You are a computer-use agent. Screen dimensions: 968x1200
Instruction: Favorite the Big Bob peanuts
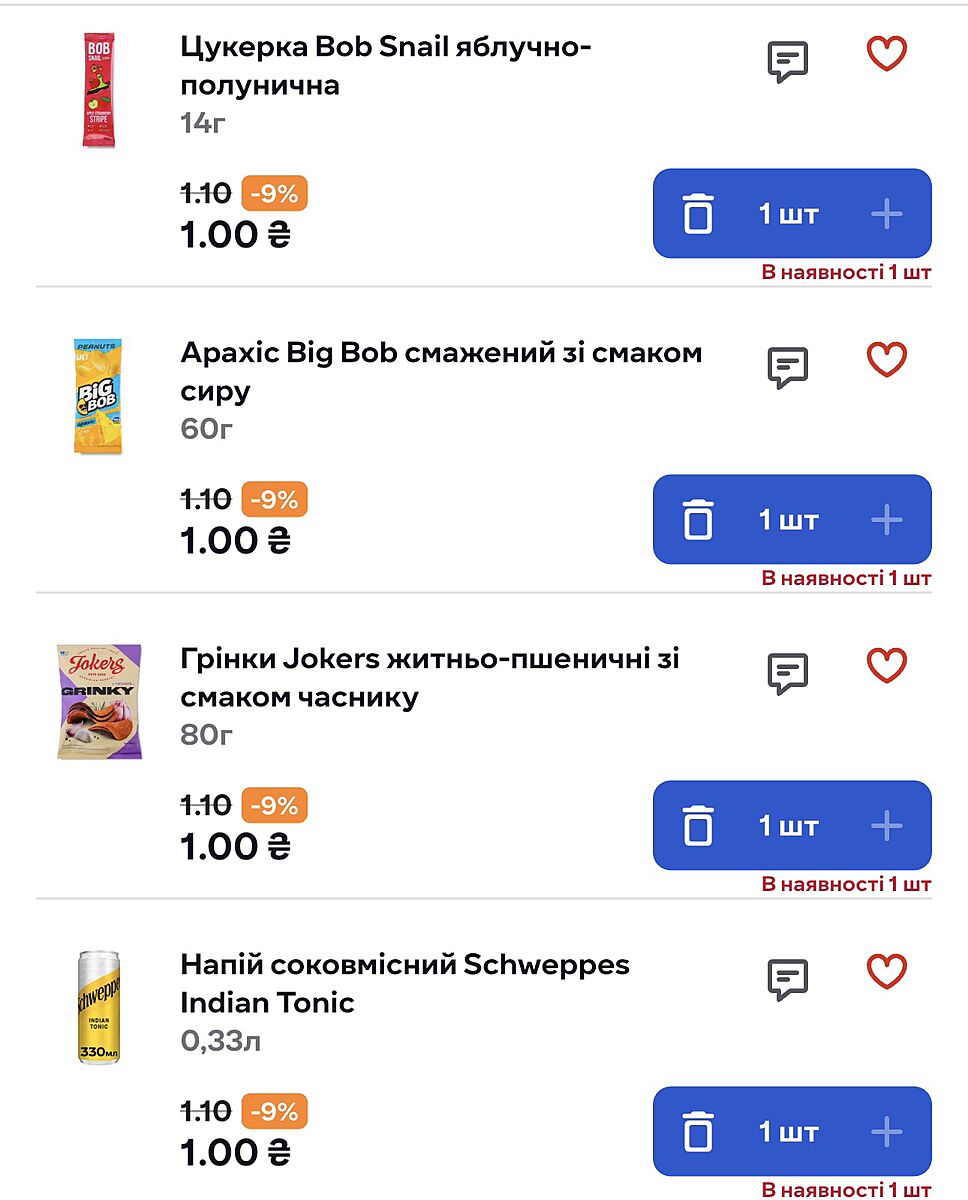(x=886, y=360)
